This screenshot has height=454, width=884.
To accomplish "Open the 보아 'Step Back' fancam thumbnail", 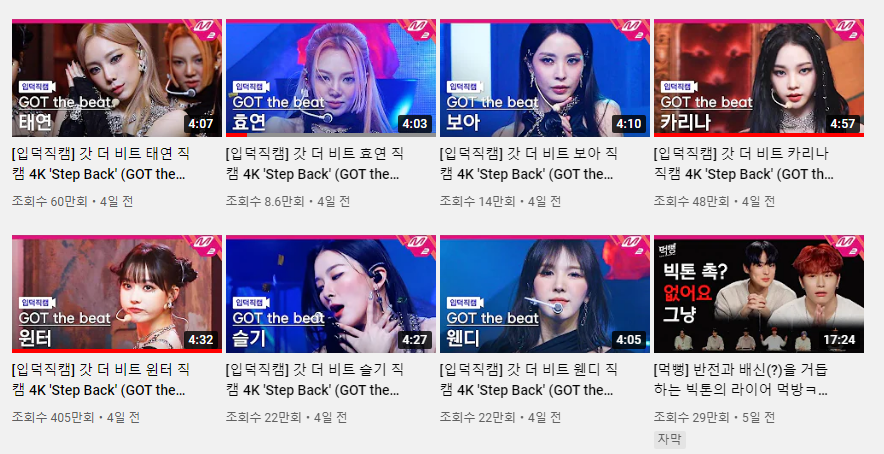I will [x=544, y=77].
